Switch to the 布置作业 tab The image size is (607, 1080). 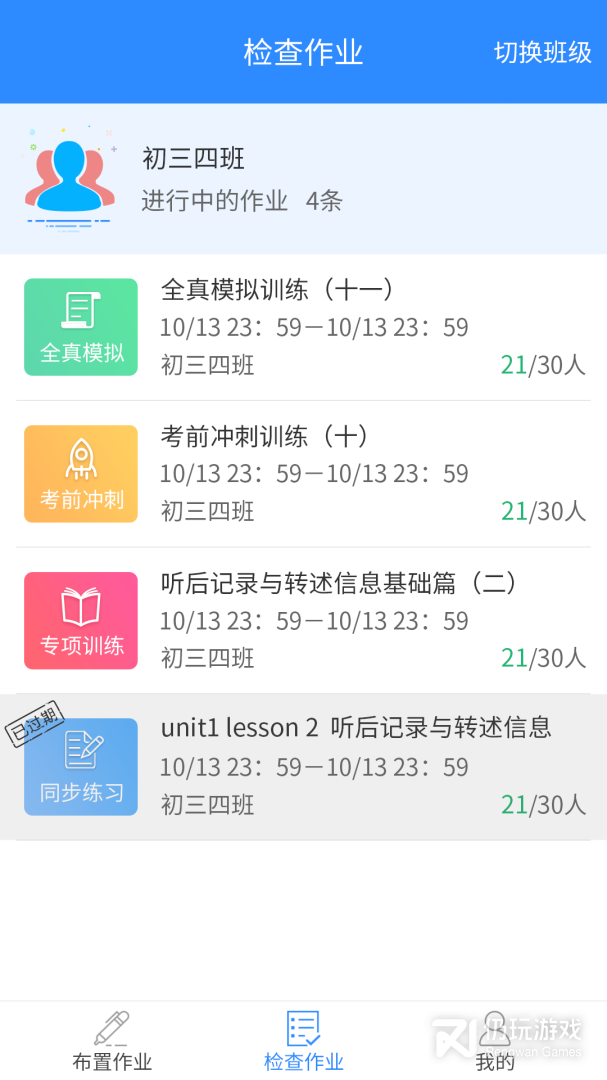coord(112,1041)
